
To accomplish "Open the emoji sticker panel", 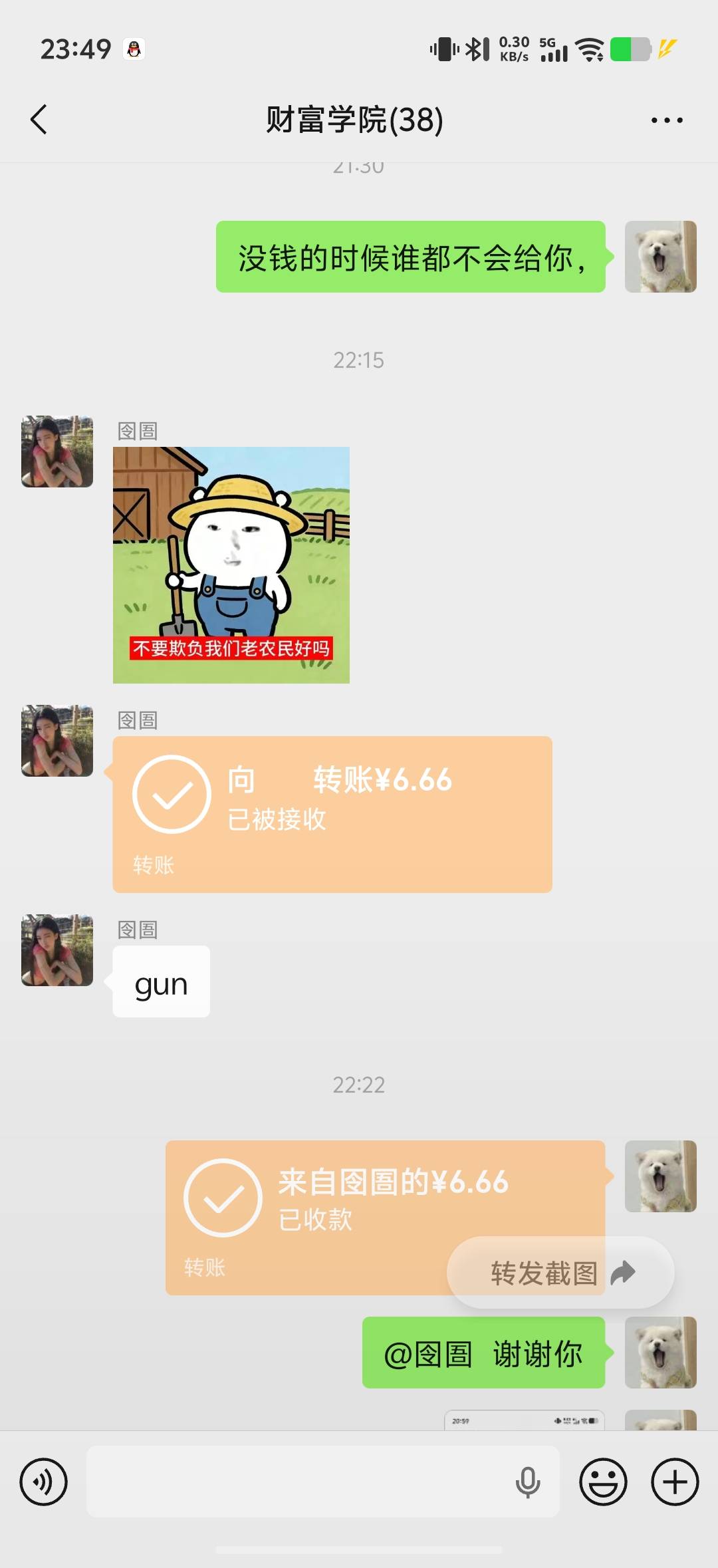I will click(603, 1482).
